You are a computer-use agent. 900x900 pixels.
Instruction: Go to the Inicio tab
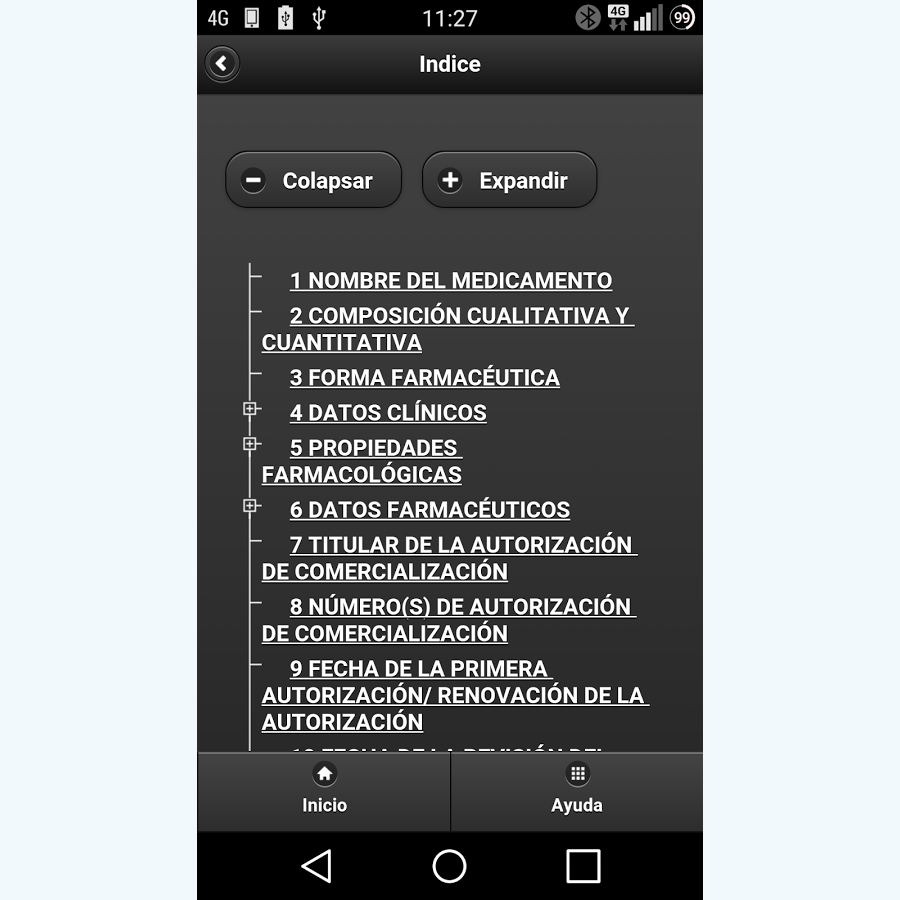tap(324, 790)
